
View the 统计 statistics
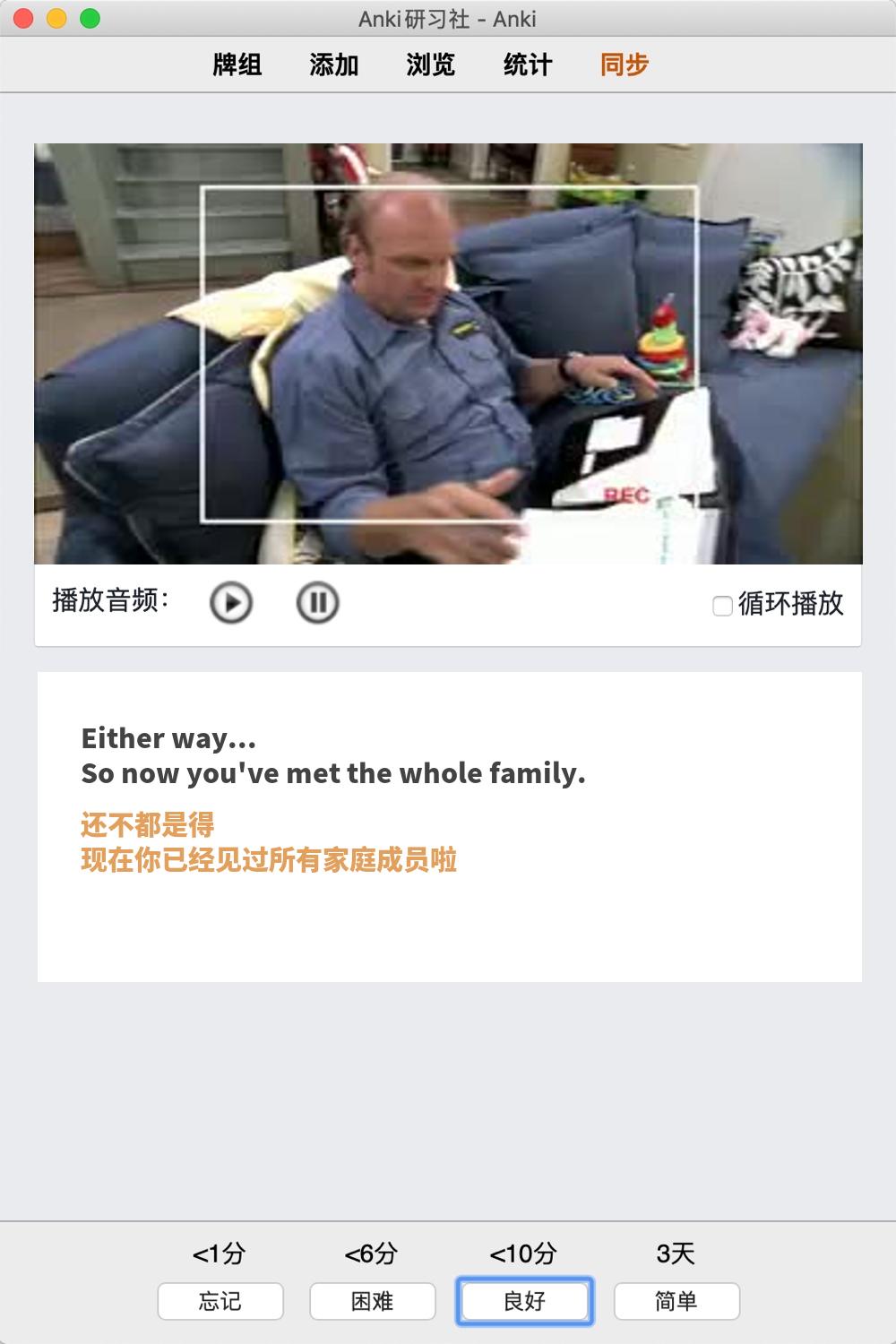[528, 65]
